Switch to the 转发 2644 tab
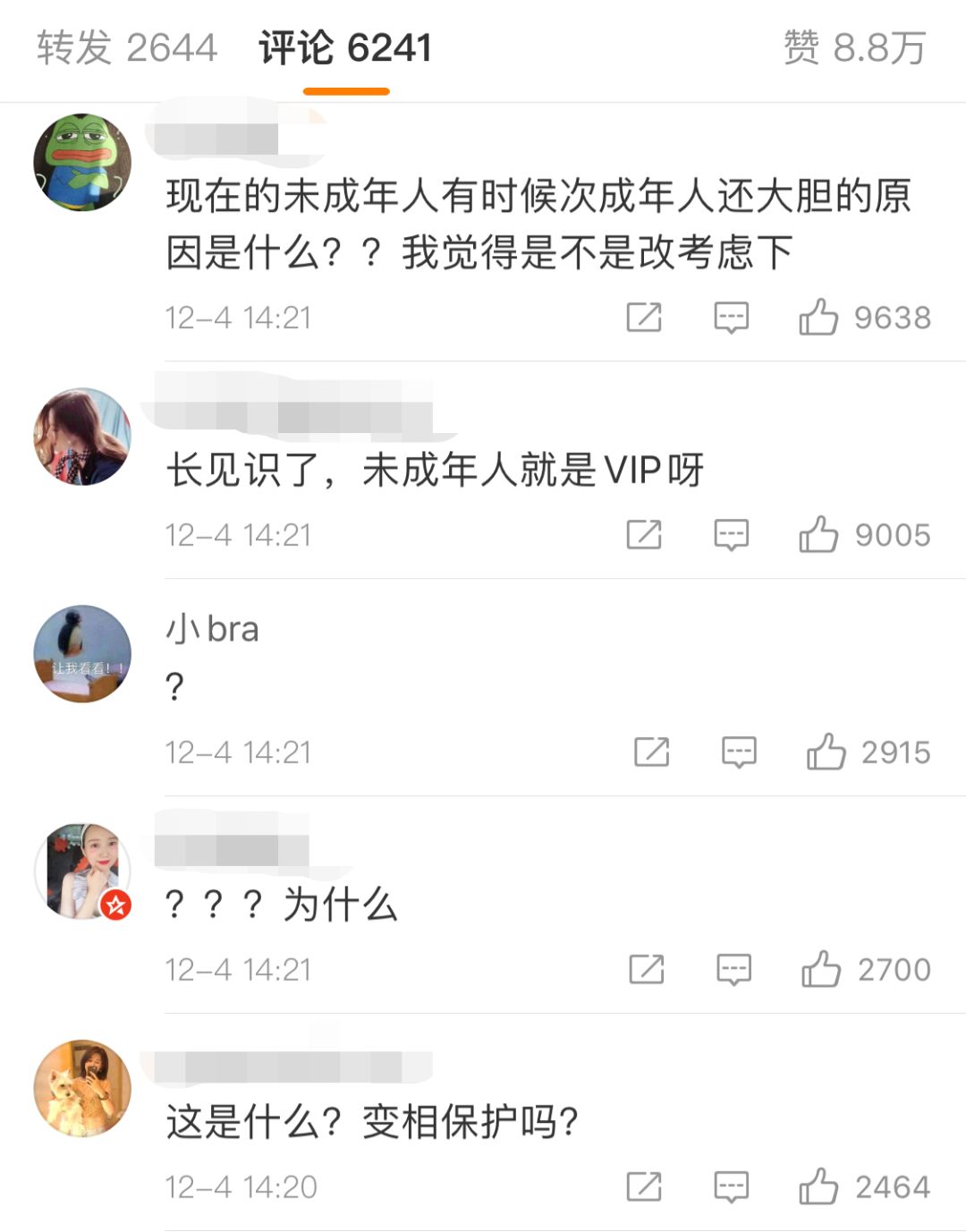Viewport: 966px width, 1232px height. [126, 47]
